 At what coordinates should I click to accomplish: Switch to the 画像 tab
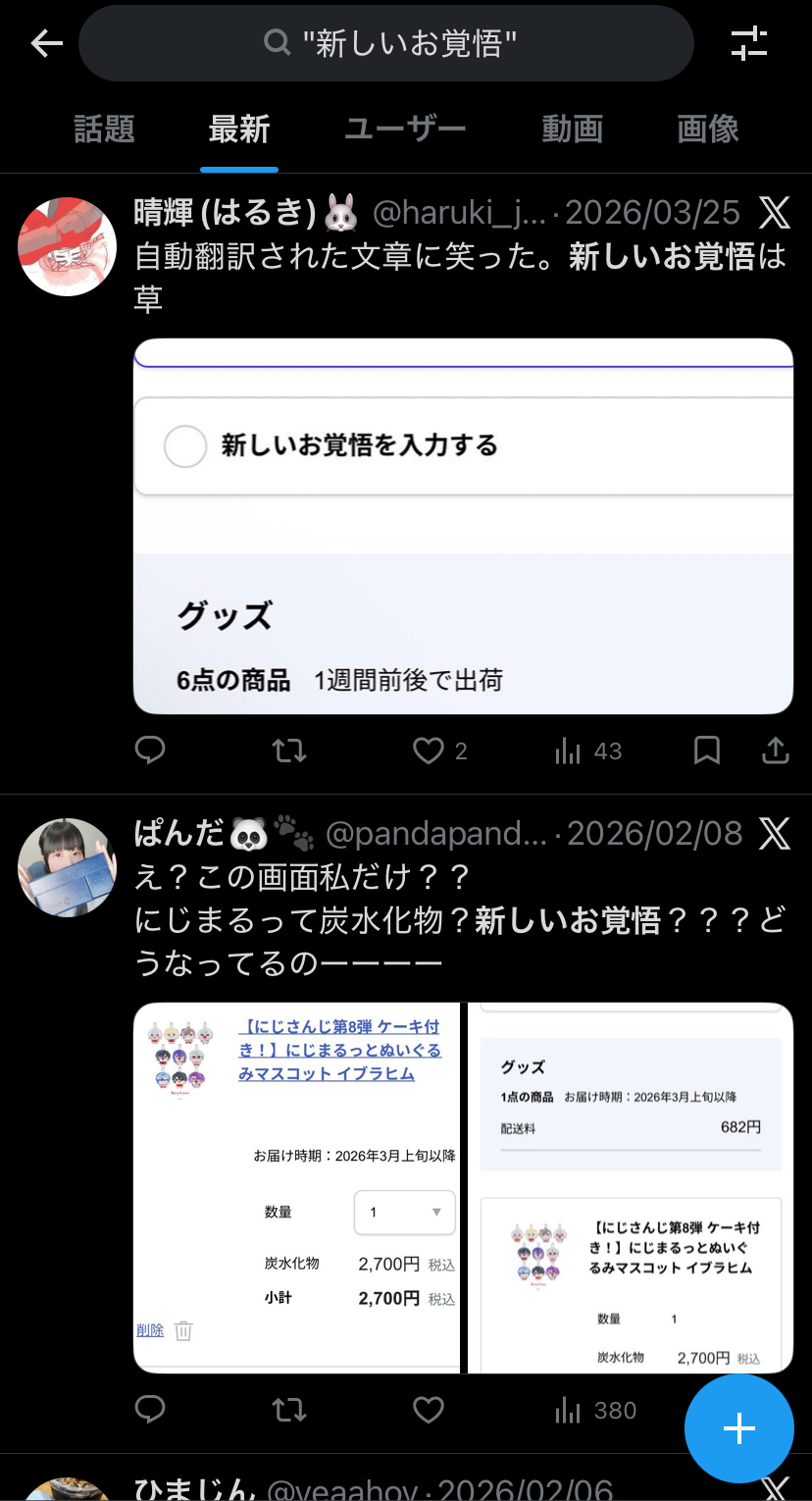click(707, 129)
